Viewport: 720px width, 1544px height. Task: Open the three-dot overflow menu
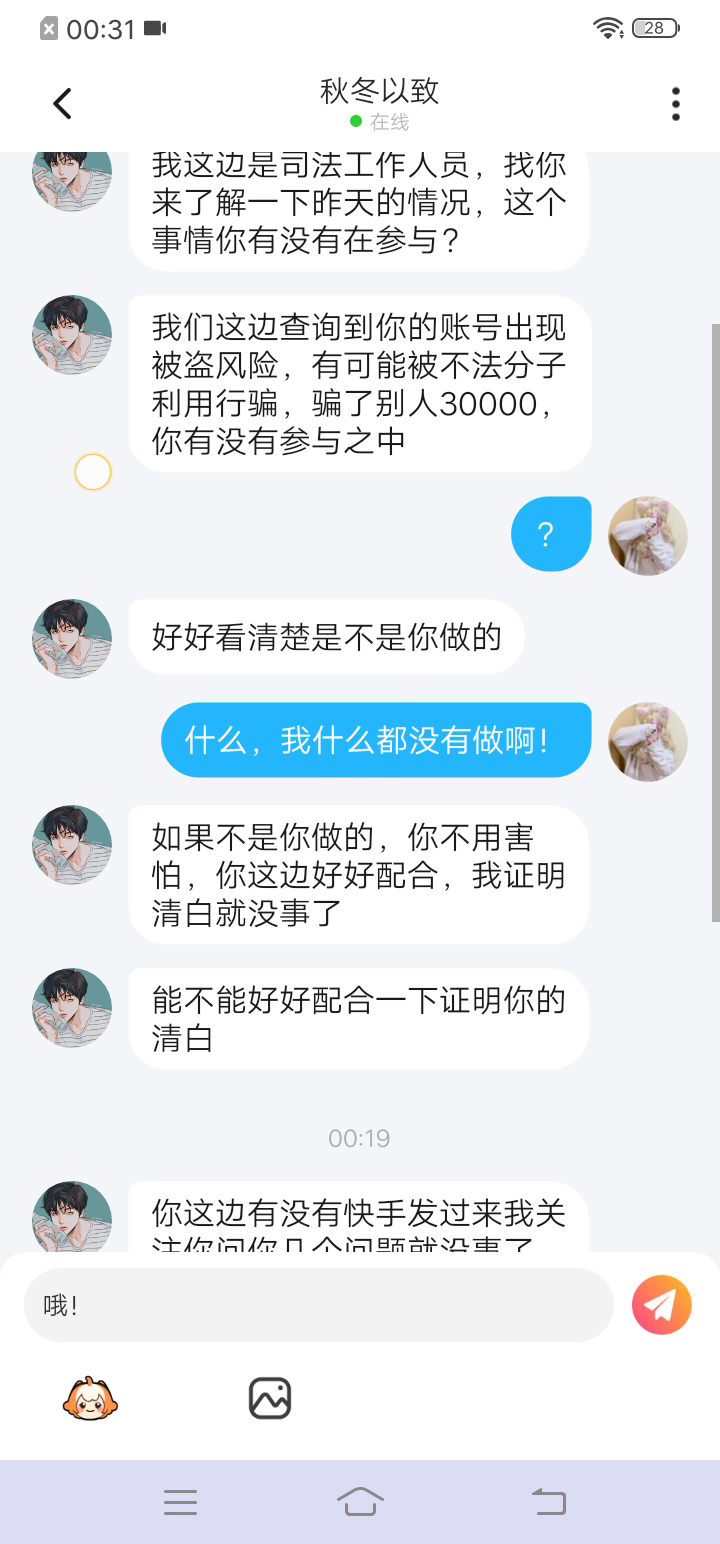676,104
